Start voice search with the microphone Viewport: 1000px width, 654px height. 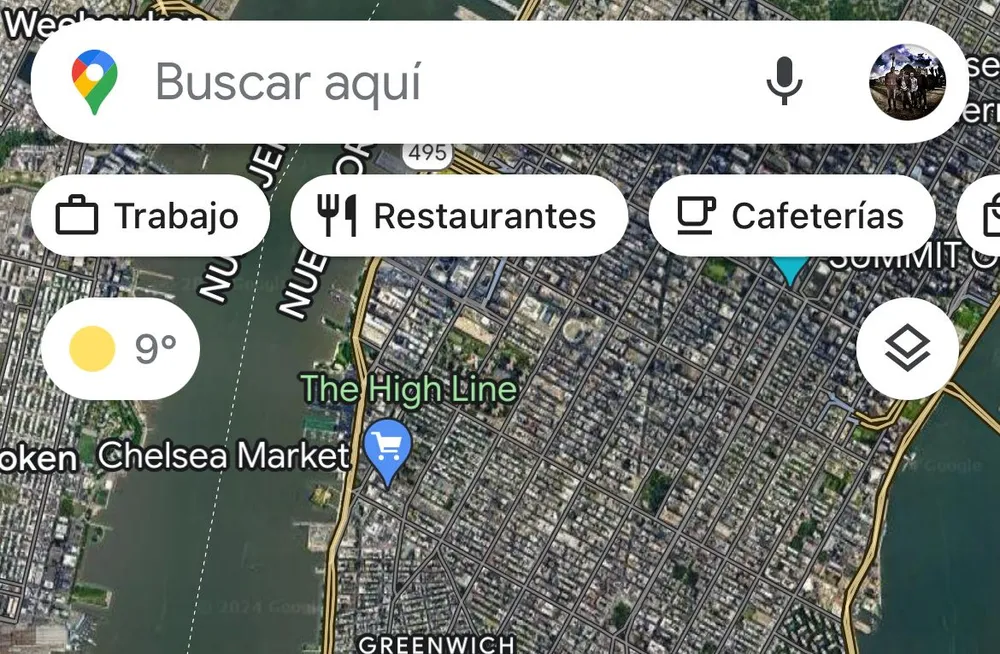[x=784, y=82]
